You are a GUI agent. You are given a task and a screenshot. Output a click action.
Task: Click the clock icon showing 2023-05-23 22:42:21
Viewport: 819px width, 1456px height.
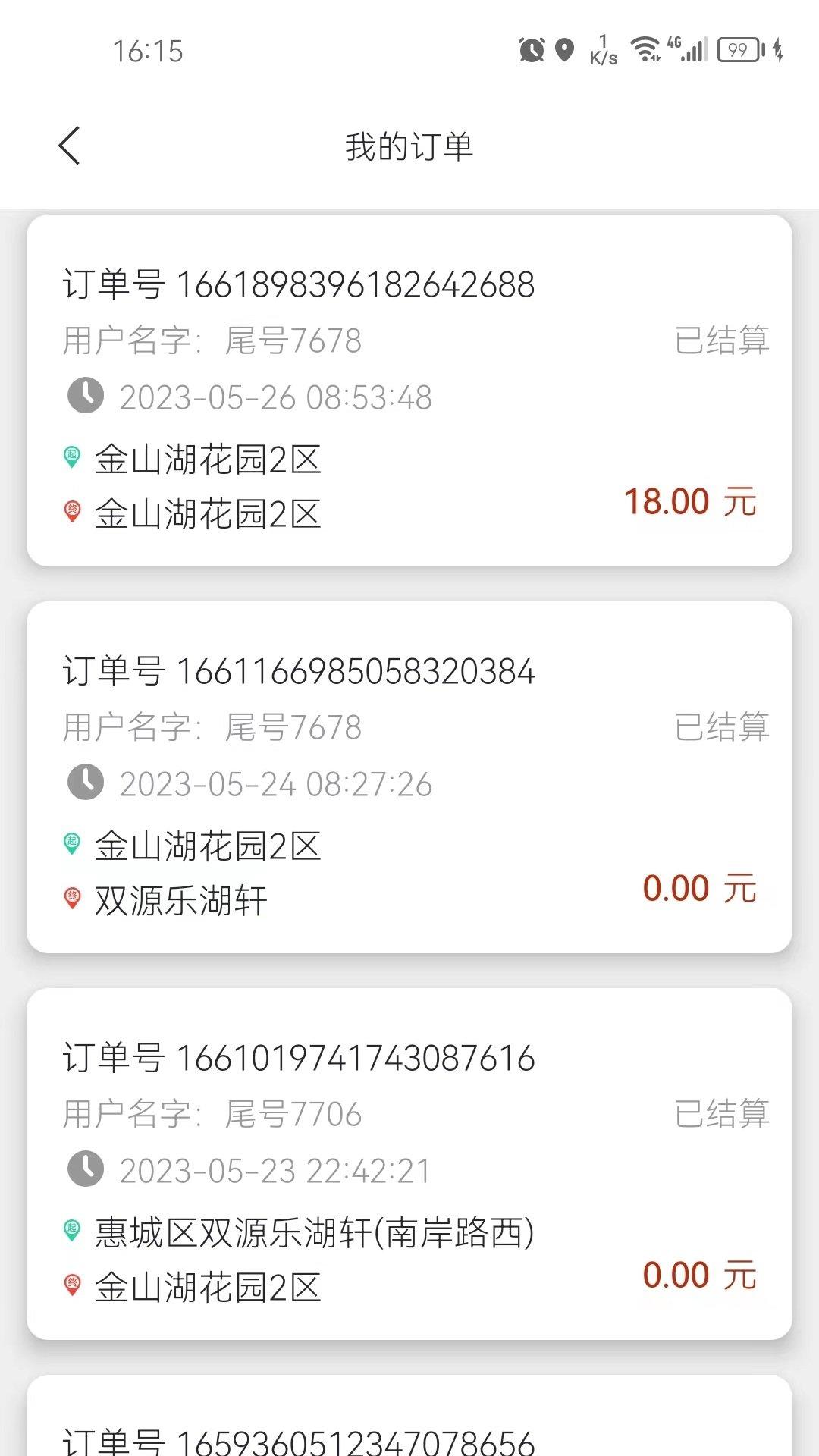[86, 1171]
